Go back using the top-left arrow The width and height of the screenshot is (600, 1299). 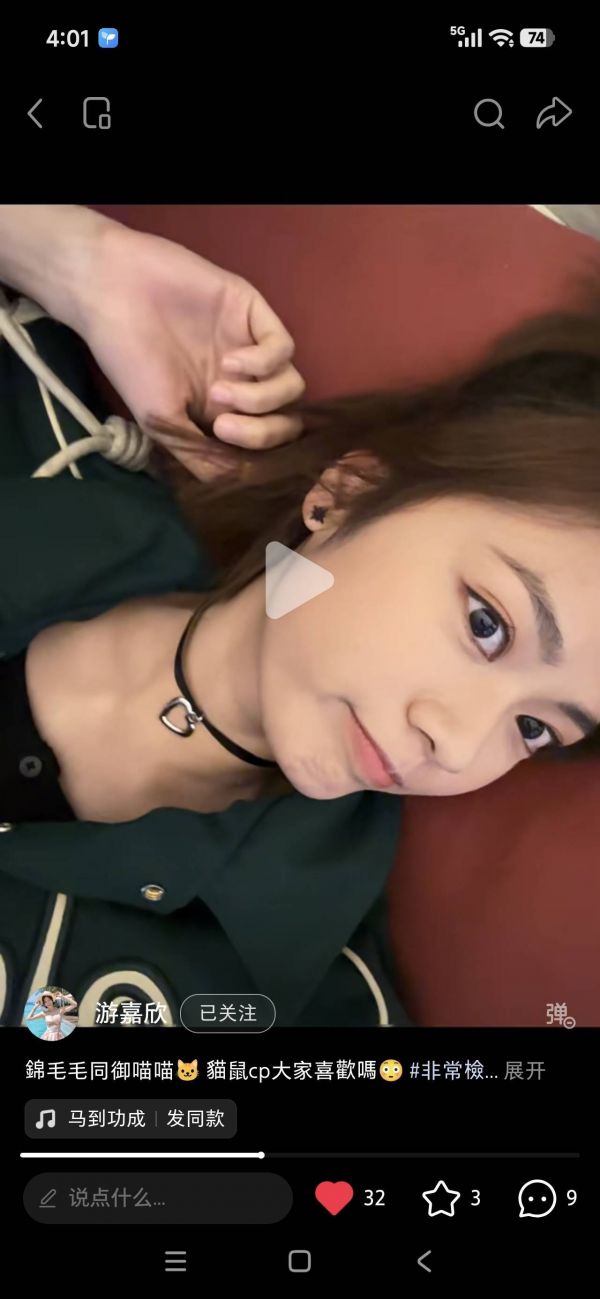pyautogui.click(x=35, y=114)
